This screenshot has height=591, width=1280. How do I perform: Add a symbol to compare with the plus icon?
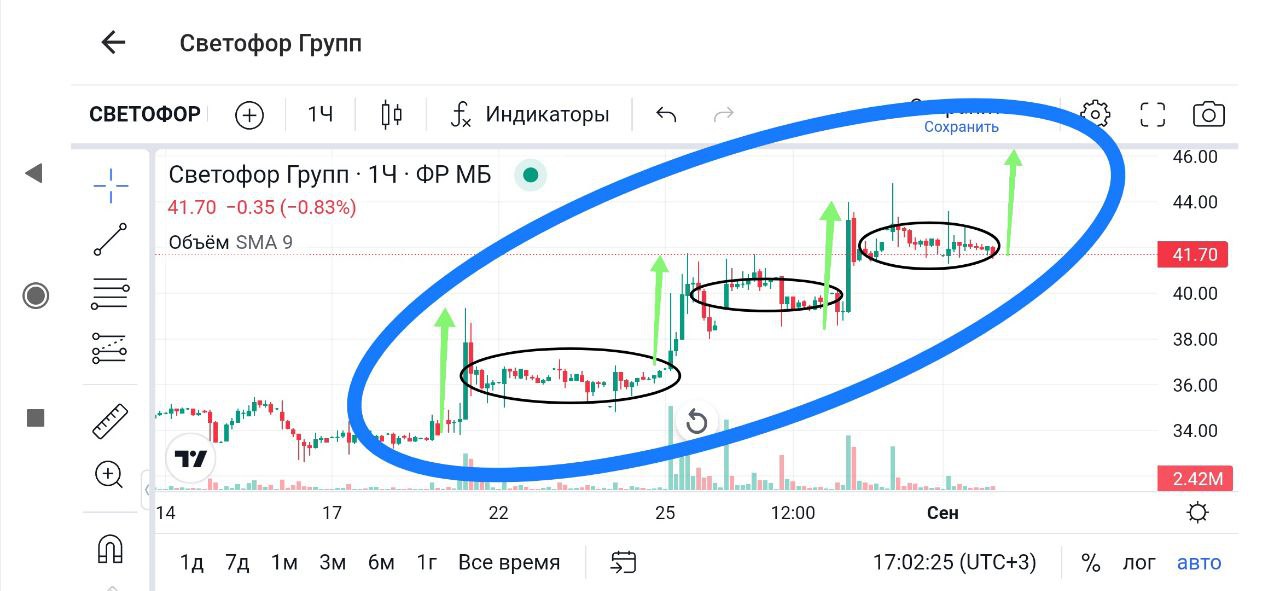[x=249, y=115]
